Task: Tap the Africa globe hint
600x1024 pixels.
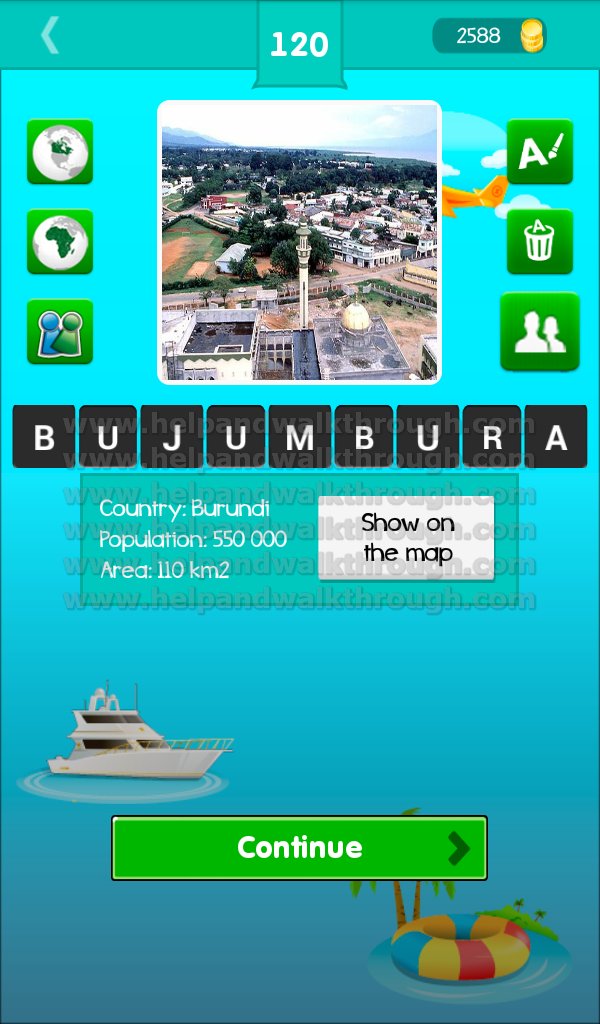Action: (60, 242)
